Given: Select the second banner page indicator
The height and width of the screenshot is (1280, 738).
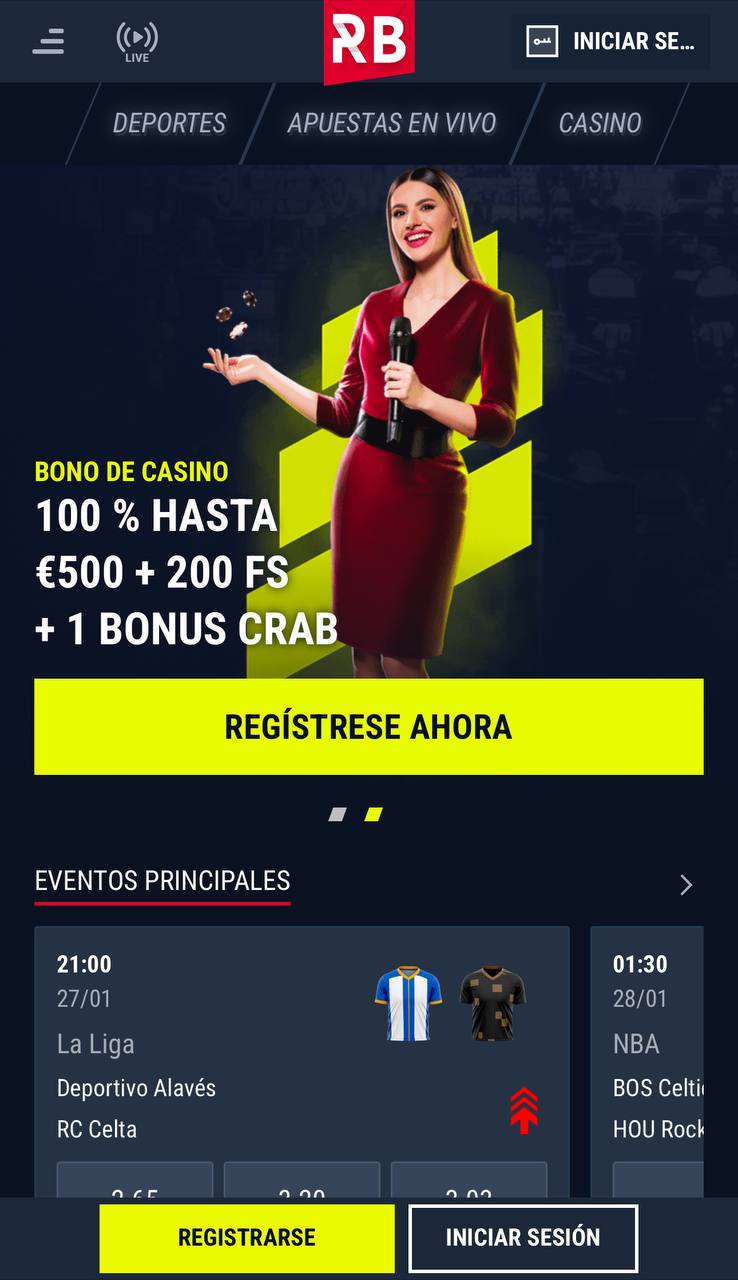Looking at the screenshot, I should point(373,815).
